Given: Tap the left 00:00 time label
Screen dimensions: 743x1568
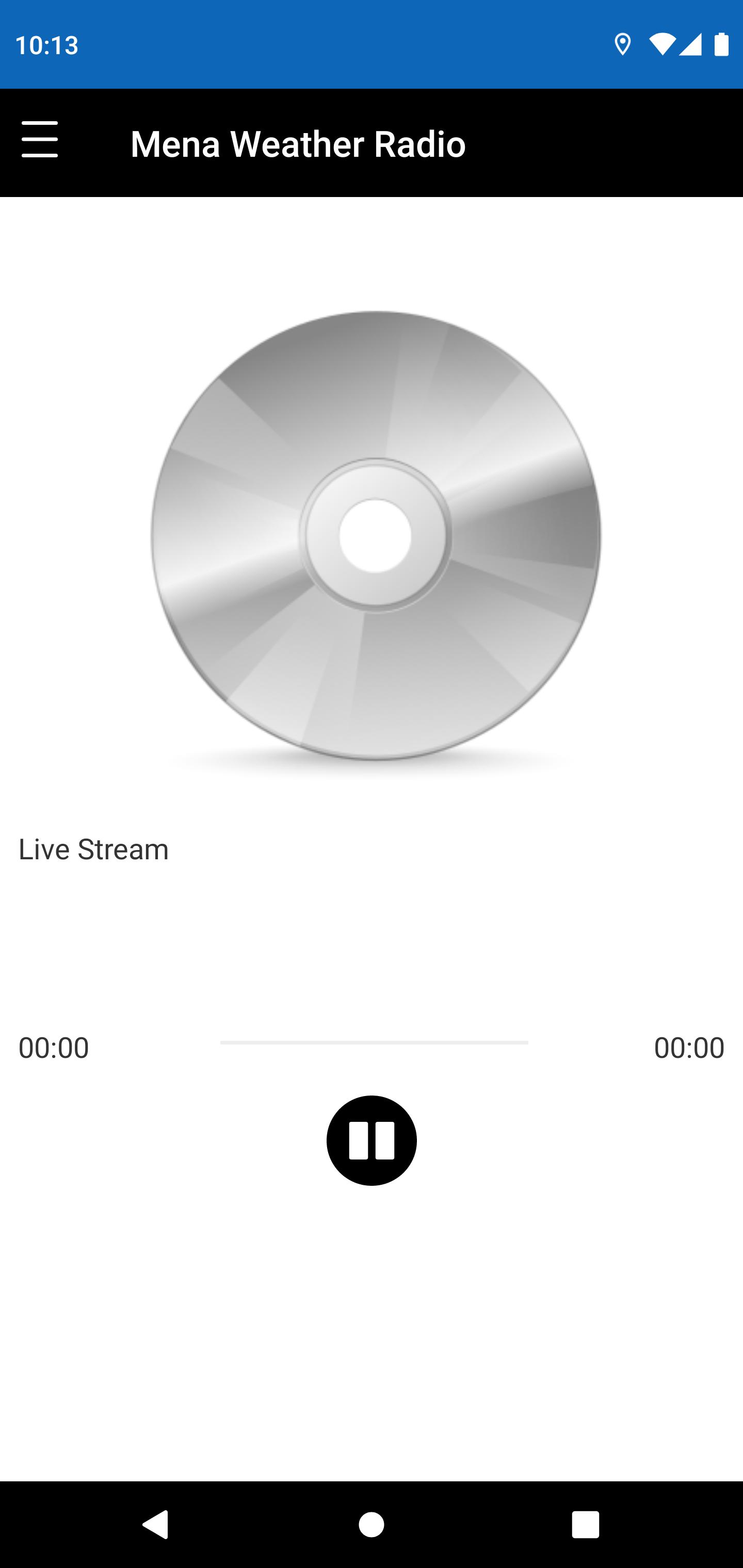Looking at the screenshot, I should (x=54, y=1048).
